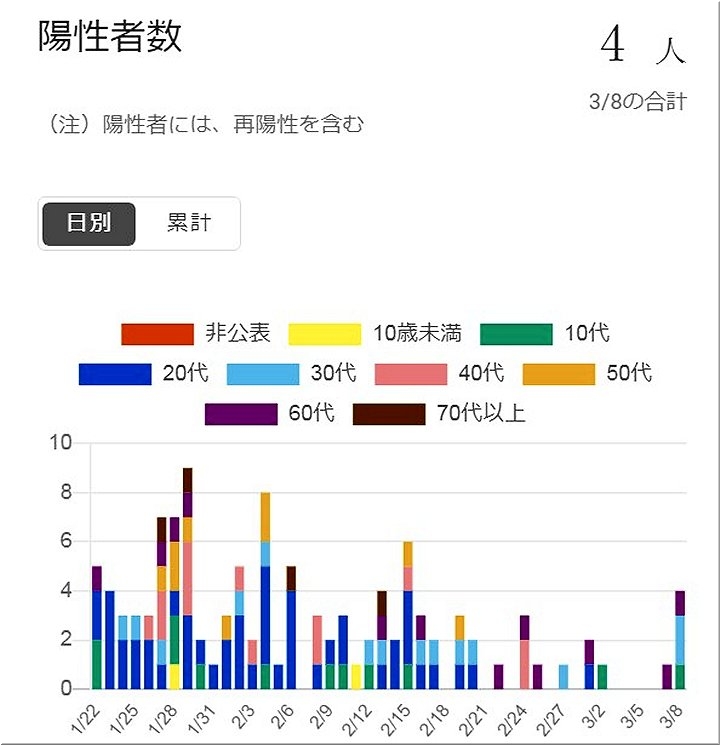Toggle the 40代 legend entry
Viewport: 720px width, 745px height.
click(x=439, y=374)
